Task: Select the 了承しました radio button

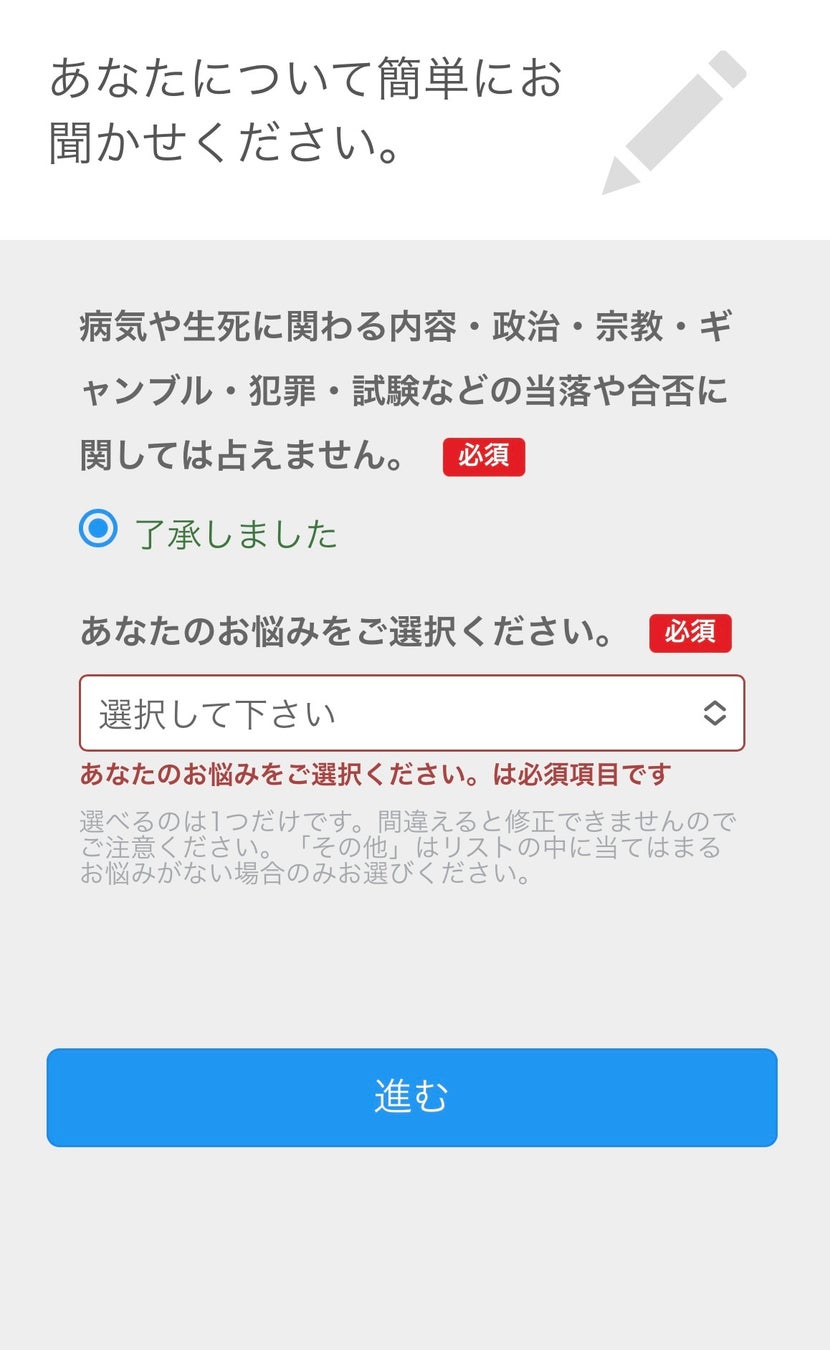Action: tap(98, 529)
